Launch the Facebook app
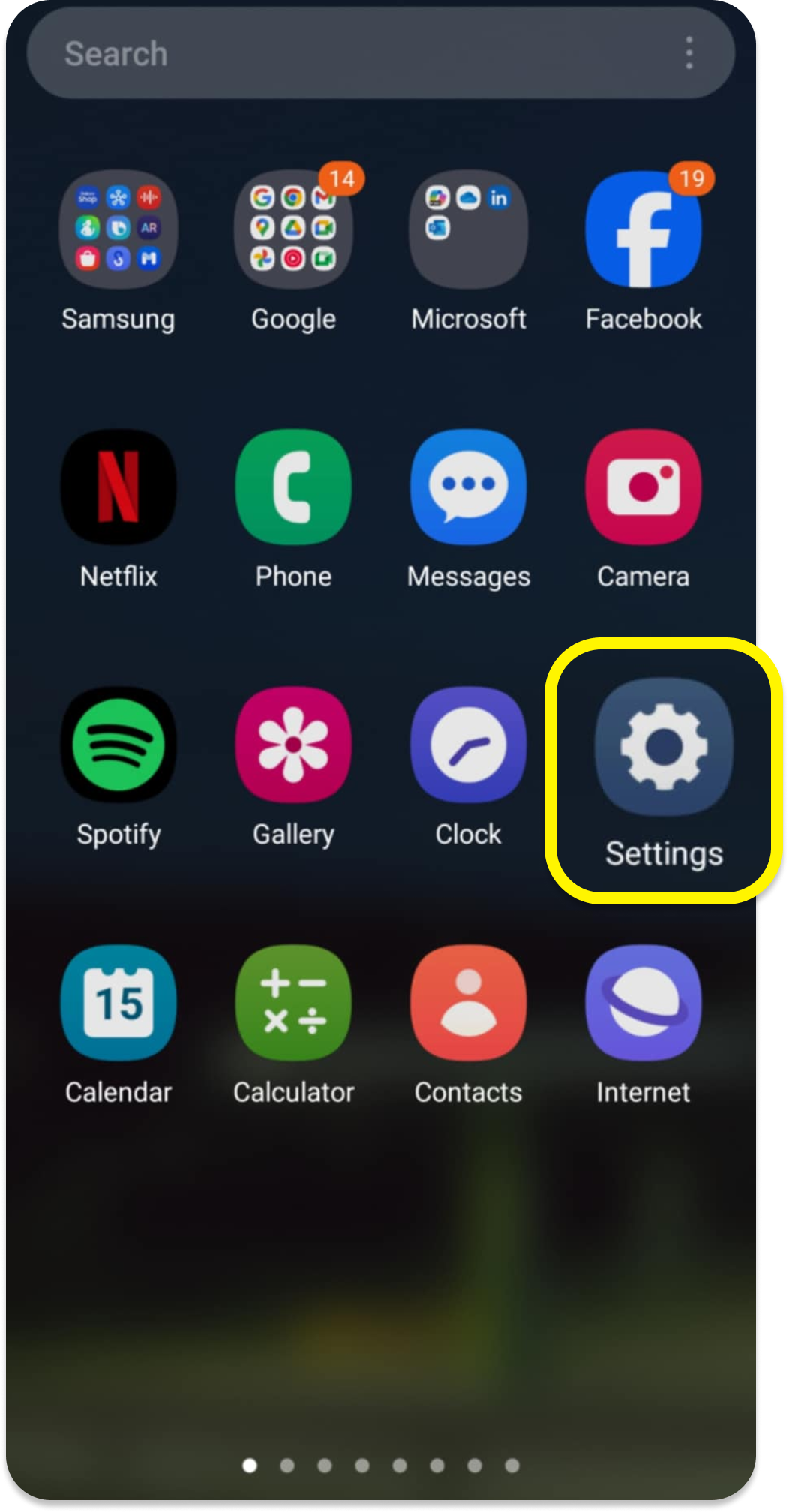The width and height of the screenshot is (789, 1512). 643,229
